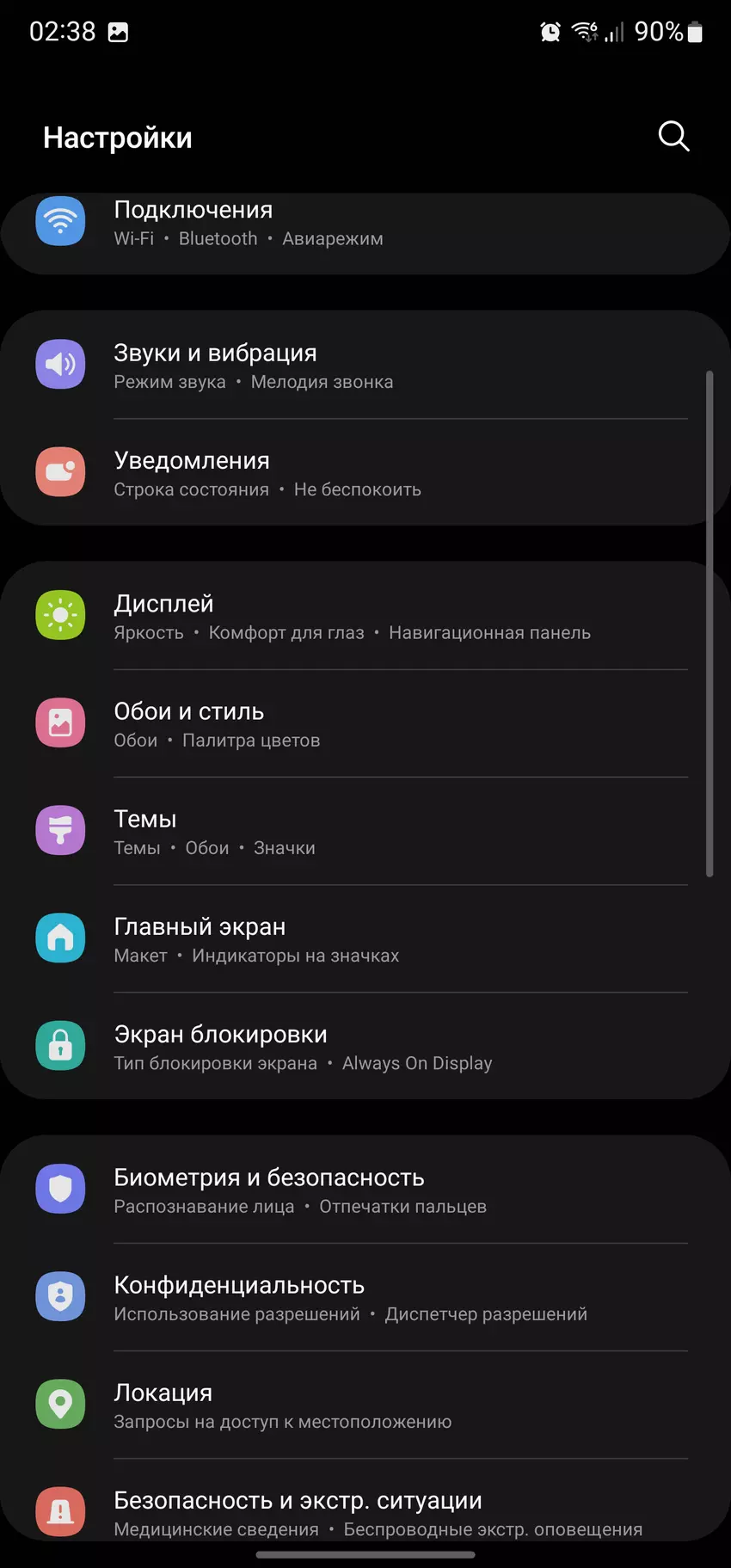
Task: Open the Безопасность и экстр. ситуации alert icon
Action: [60, 1511]
